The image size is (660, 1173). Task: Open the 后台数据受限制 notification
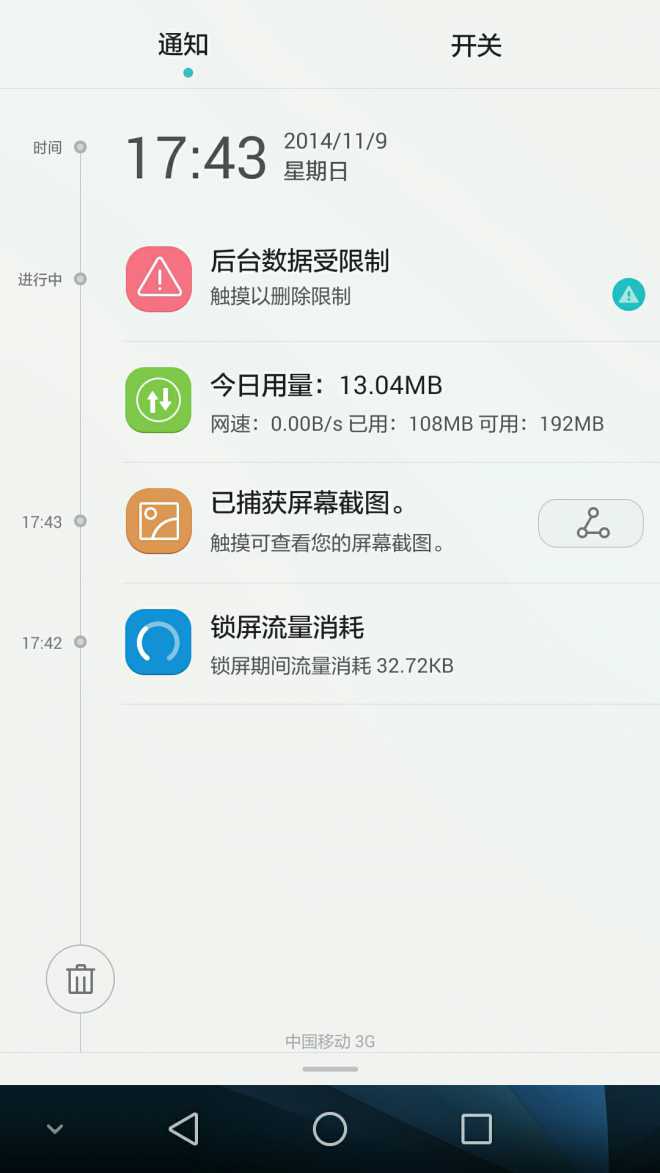tap(390, 279)
